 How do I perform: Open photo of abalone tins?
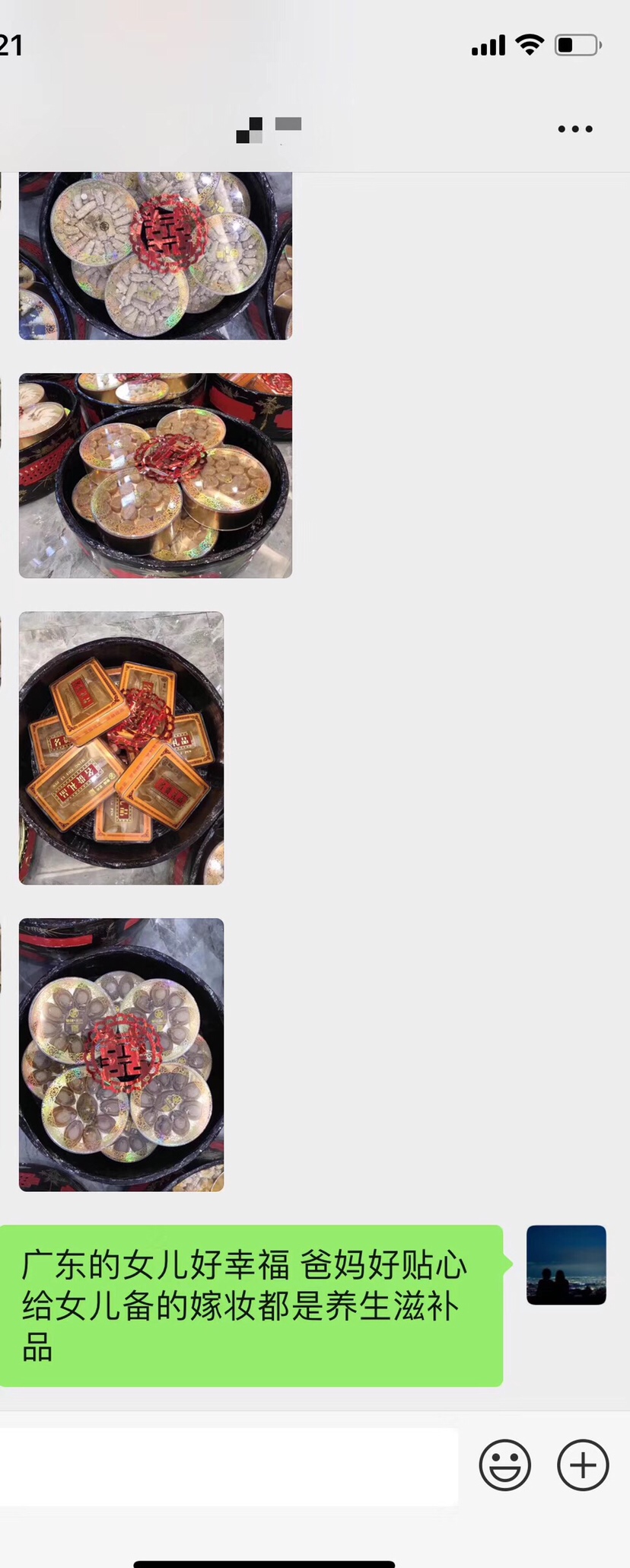121,1054
